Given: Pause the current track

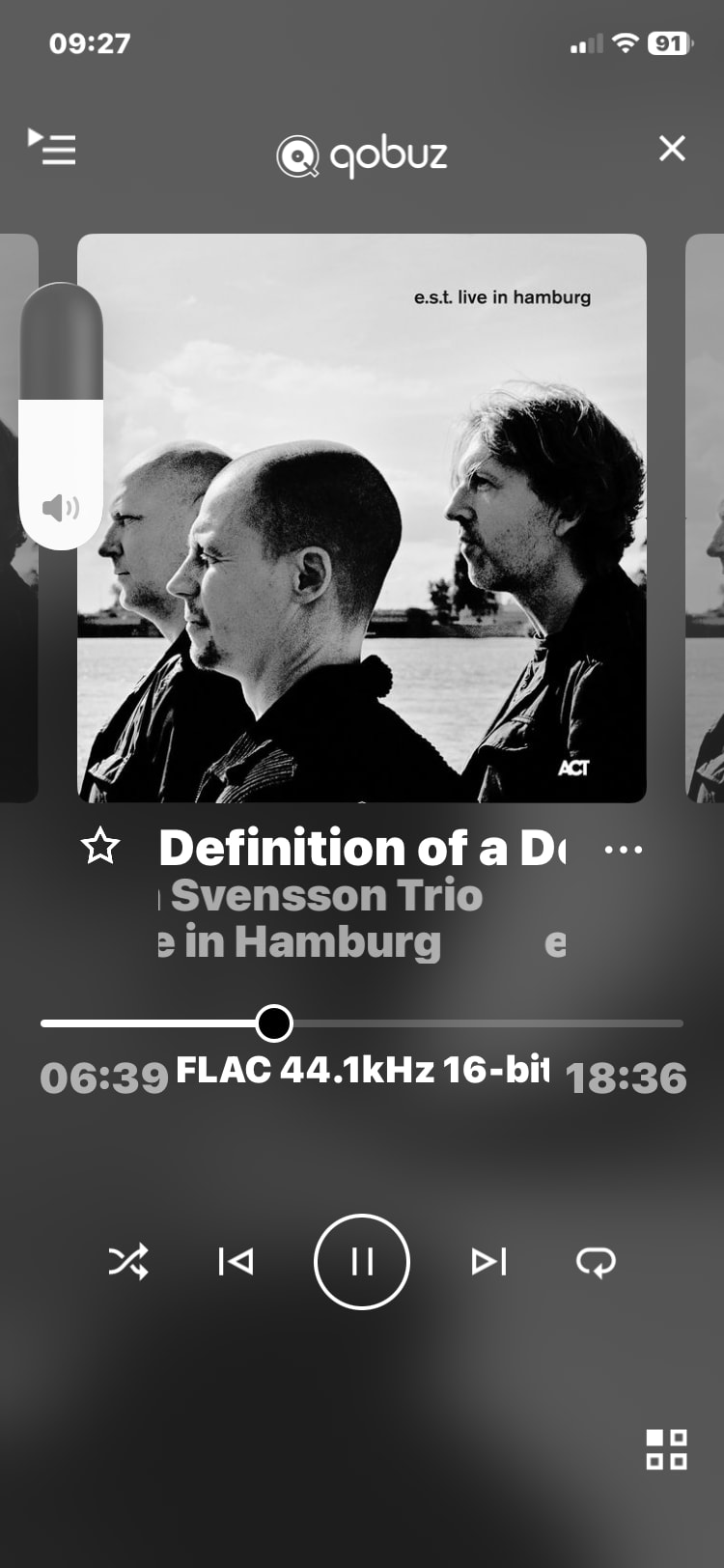Looking at the screenshot, I should tap(362, 1261).
